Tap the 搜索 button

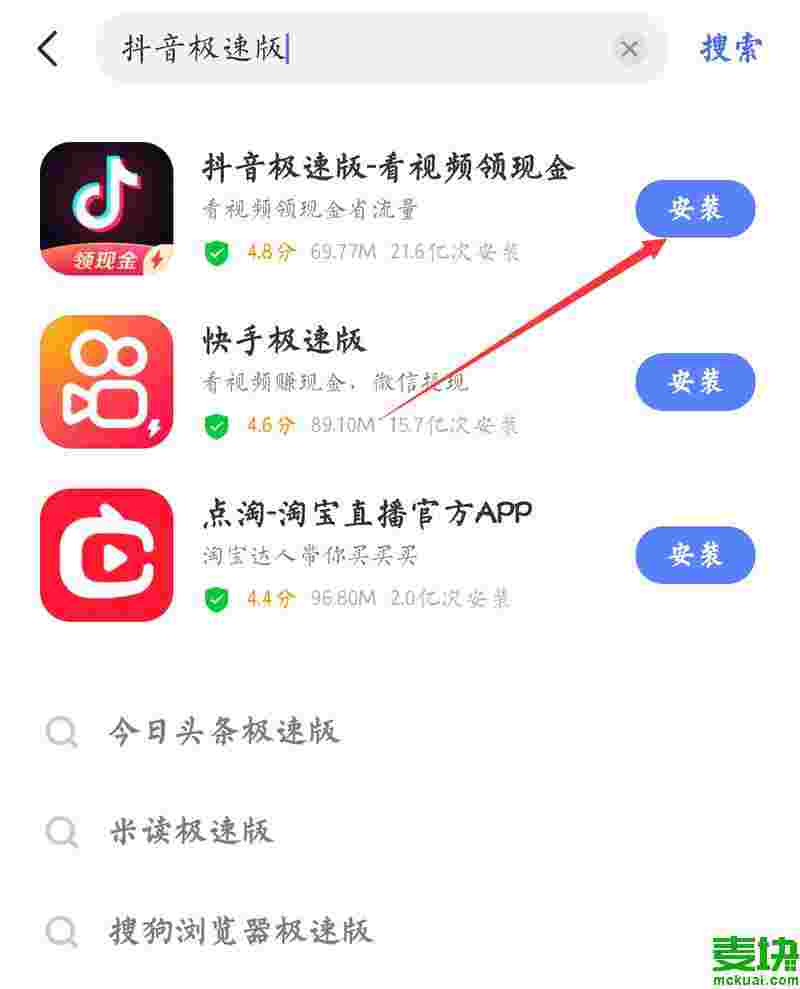(x=731, y=48)
